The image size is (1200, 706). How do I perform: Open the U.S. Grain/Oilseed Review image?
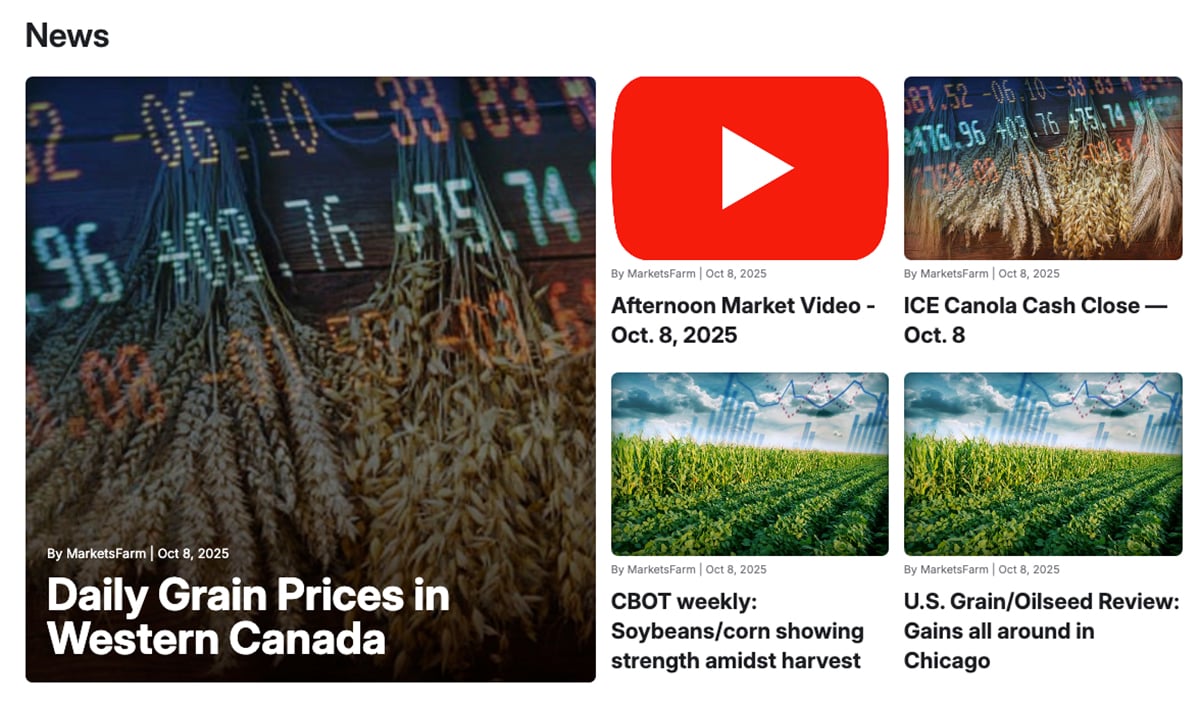1042,464
